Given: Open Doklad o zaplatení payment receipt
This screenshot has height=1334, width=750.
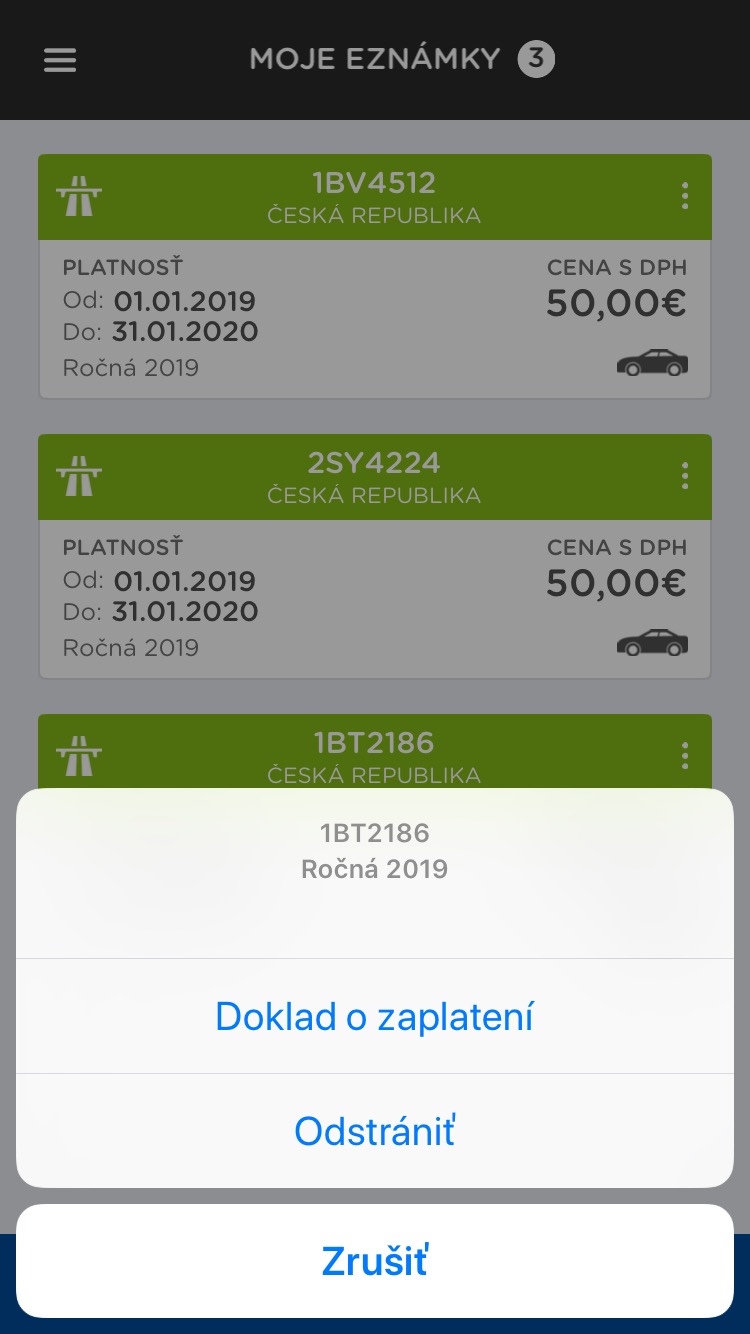Looking at the screenshot, I should pos(375,1017).
